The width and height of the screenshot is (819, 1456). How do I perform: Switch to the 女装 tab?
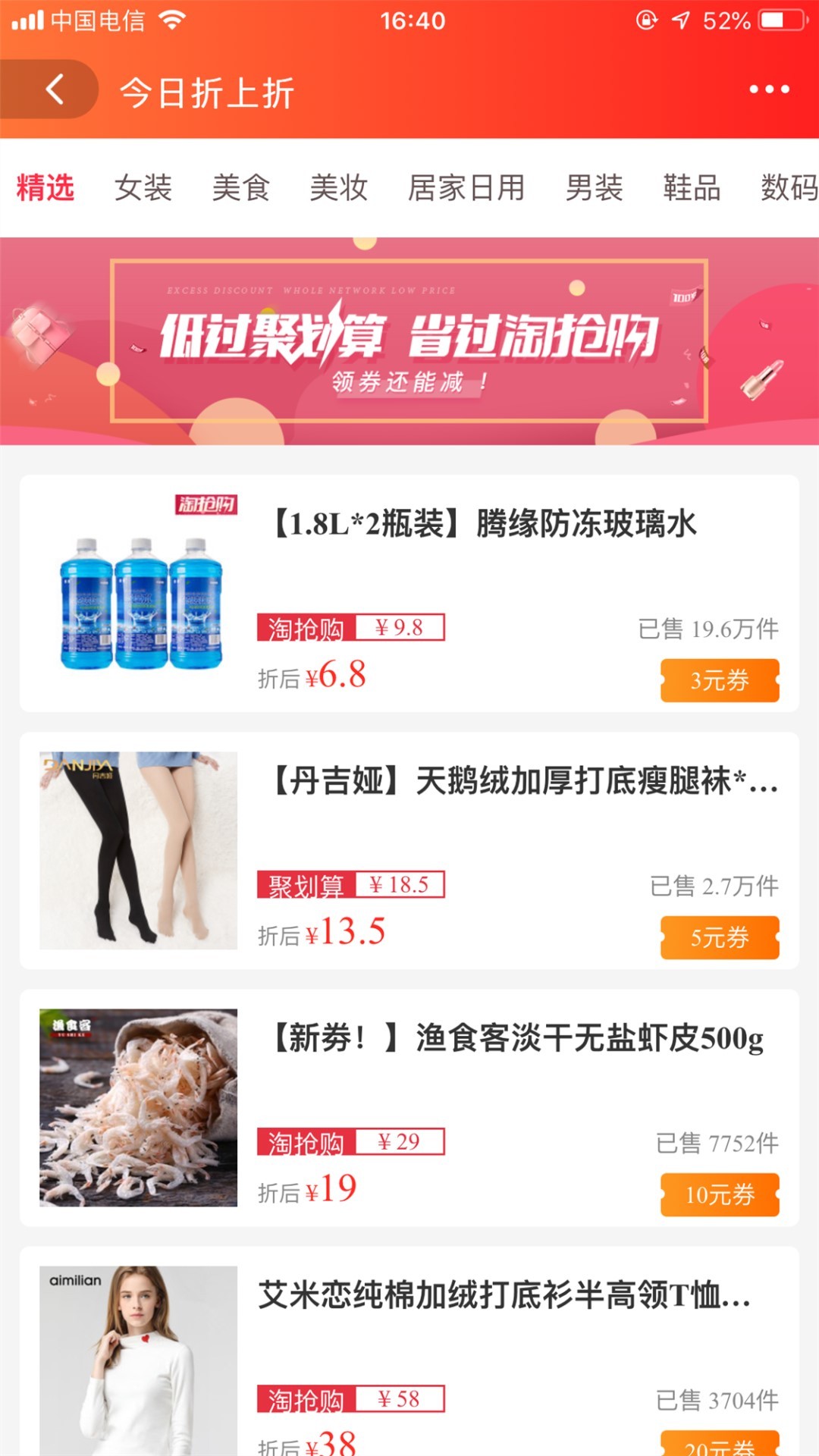143,187
